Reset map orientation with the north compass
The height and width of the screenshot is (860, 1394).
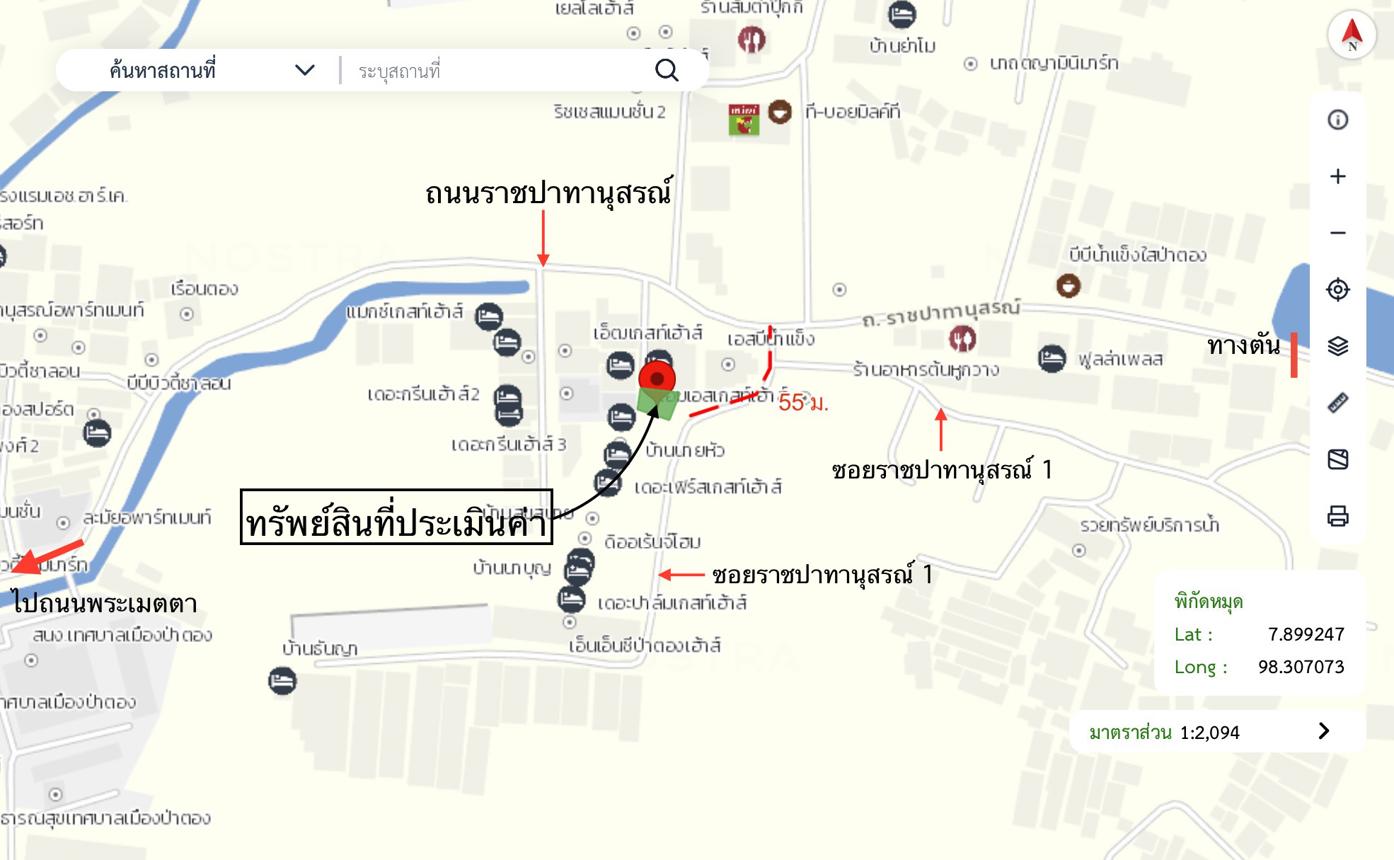pyautogui.click(x=1352, y=34)
